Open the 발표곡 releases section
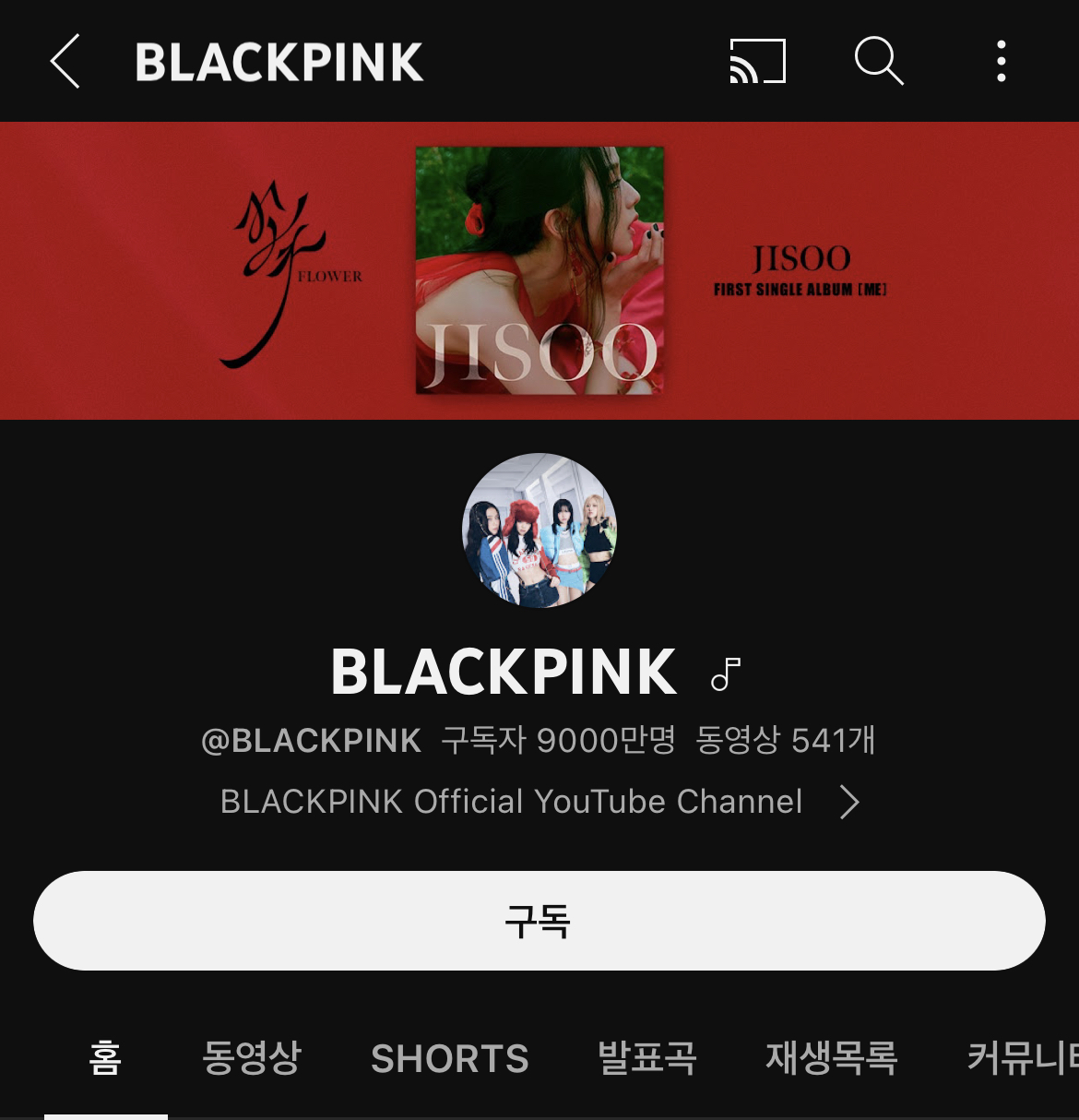The width and height of the screenshot is (1079, 1120). click(x=646, y=1058)
